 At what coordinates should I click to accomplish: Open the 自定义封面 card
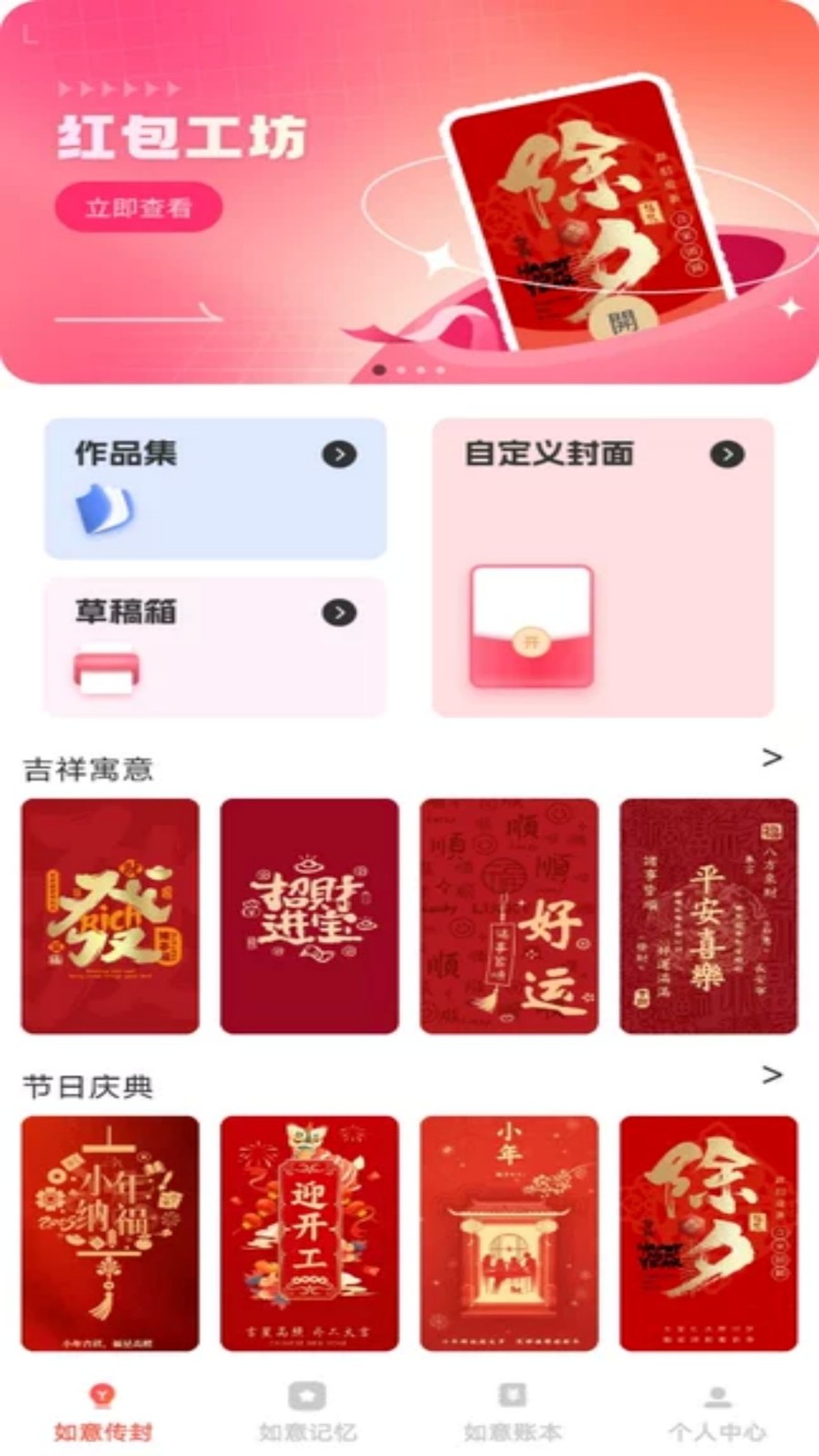point(602,566)
